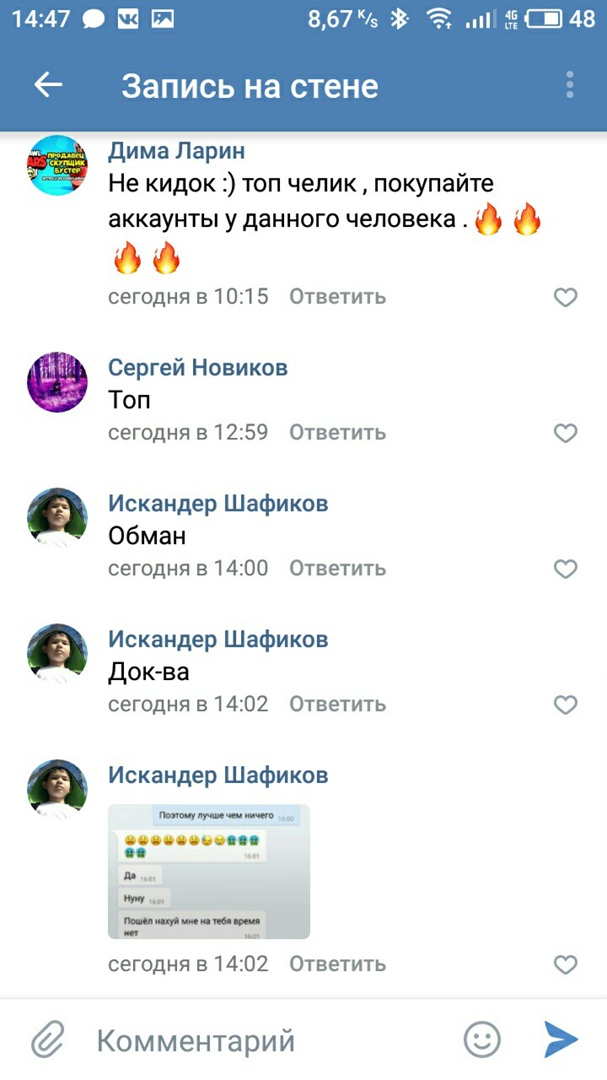Open Сергей Новиков's profile
Viewport: 607px width, 1080px height.
pyautogui.click(x=197, y=368)
